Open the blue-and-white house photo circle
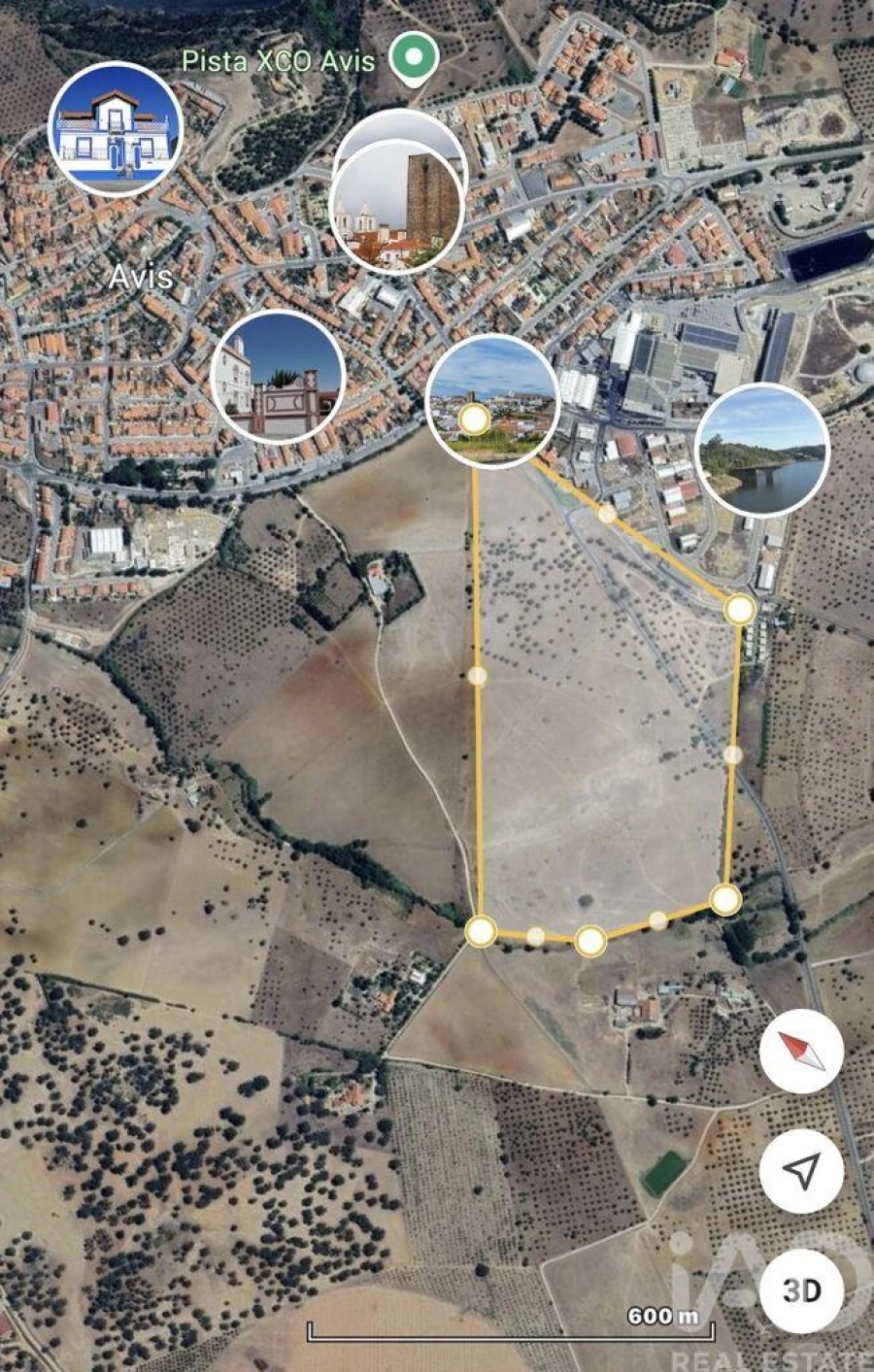 pos(116,129)
